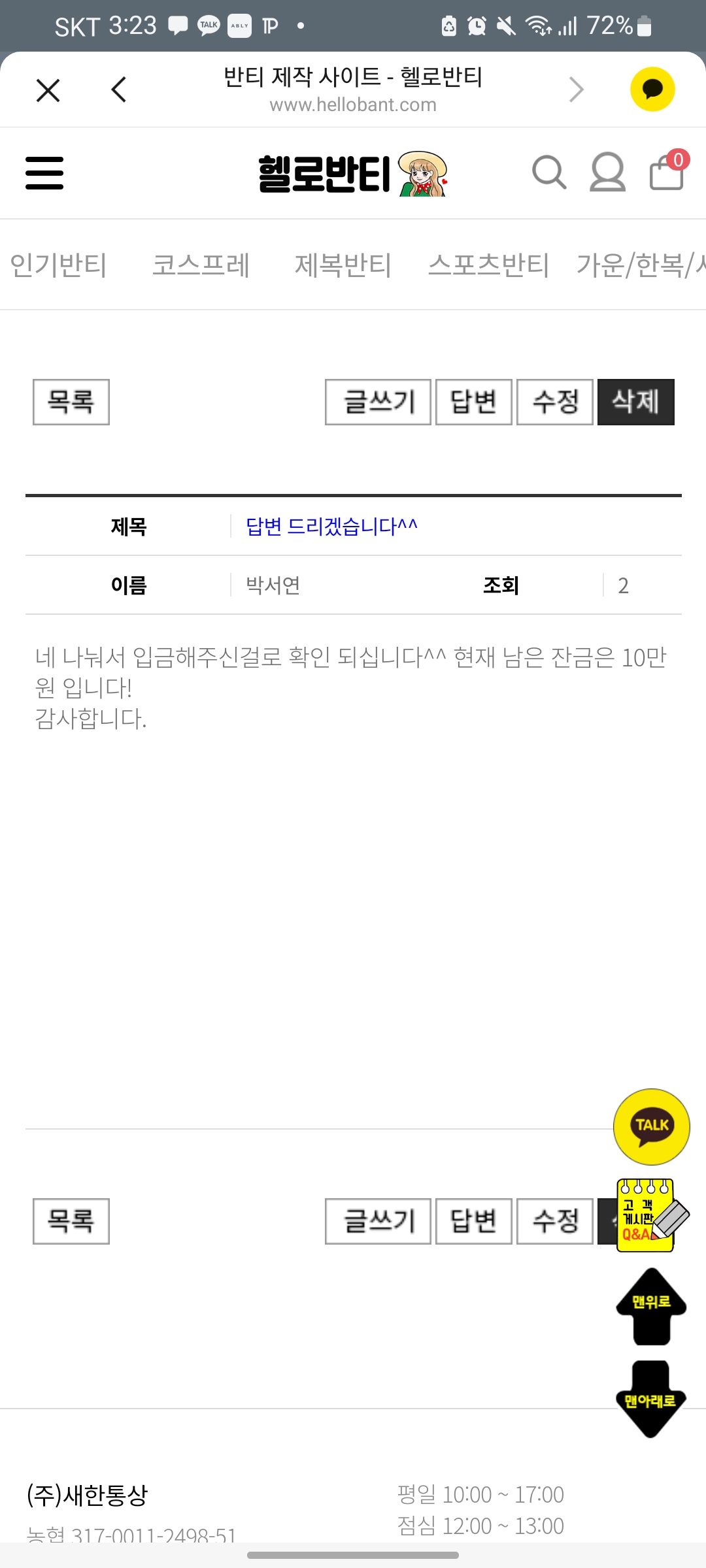Close the in-app browser with X
The height and width of the screenshot is (1568, 706).
[48, 90]
